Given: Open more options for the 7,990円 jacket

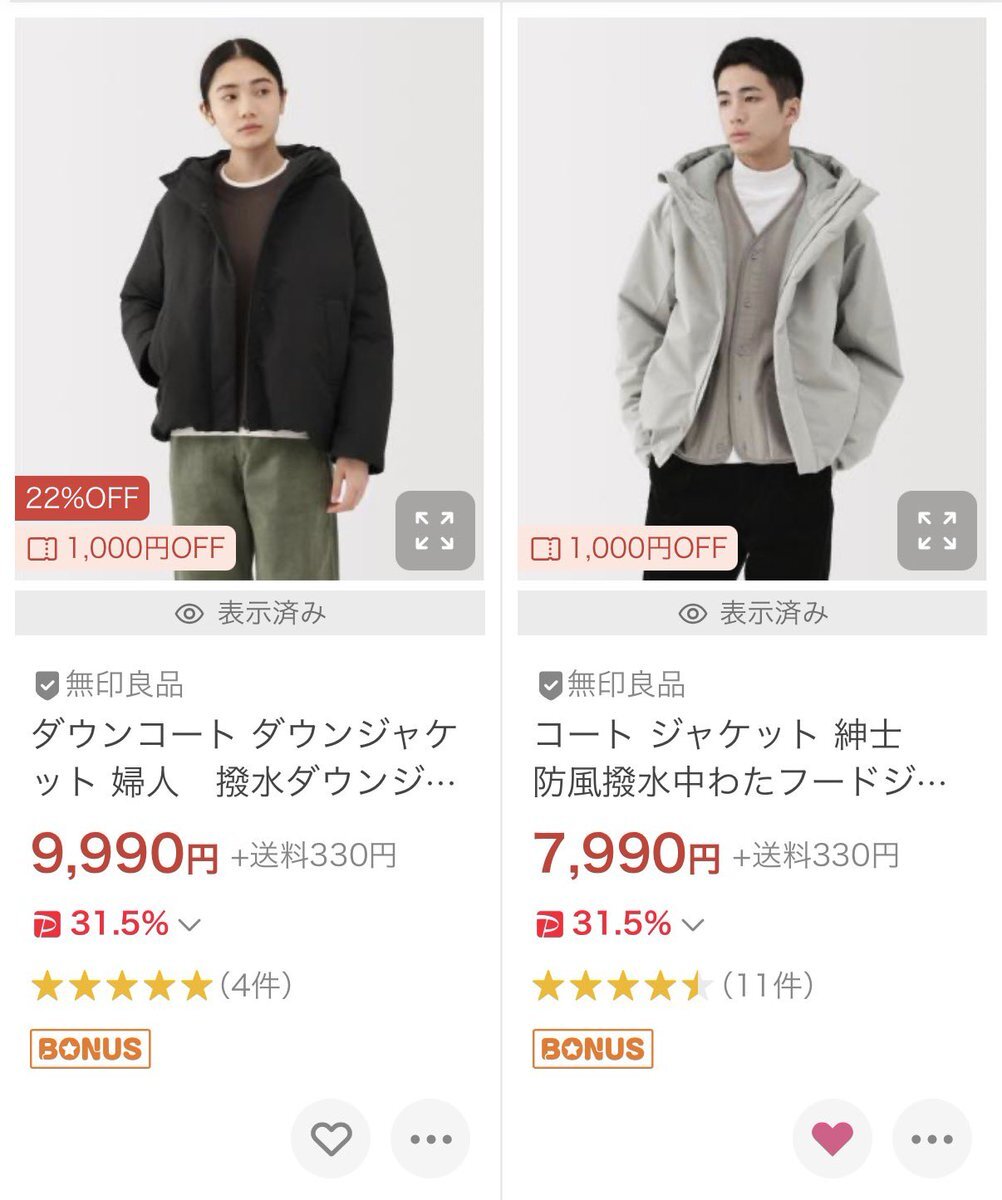Looking at the screenshot, I should coord(932,1138).
